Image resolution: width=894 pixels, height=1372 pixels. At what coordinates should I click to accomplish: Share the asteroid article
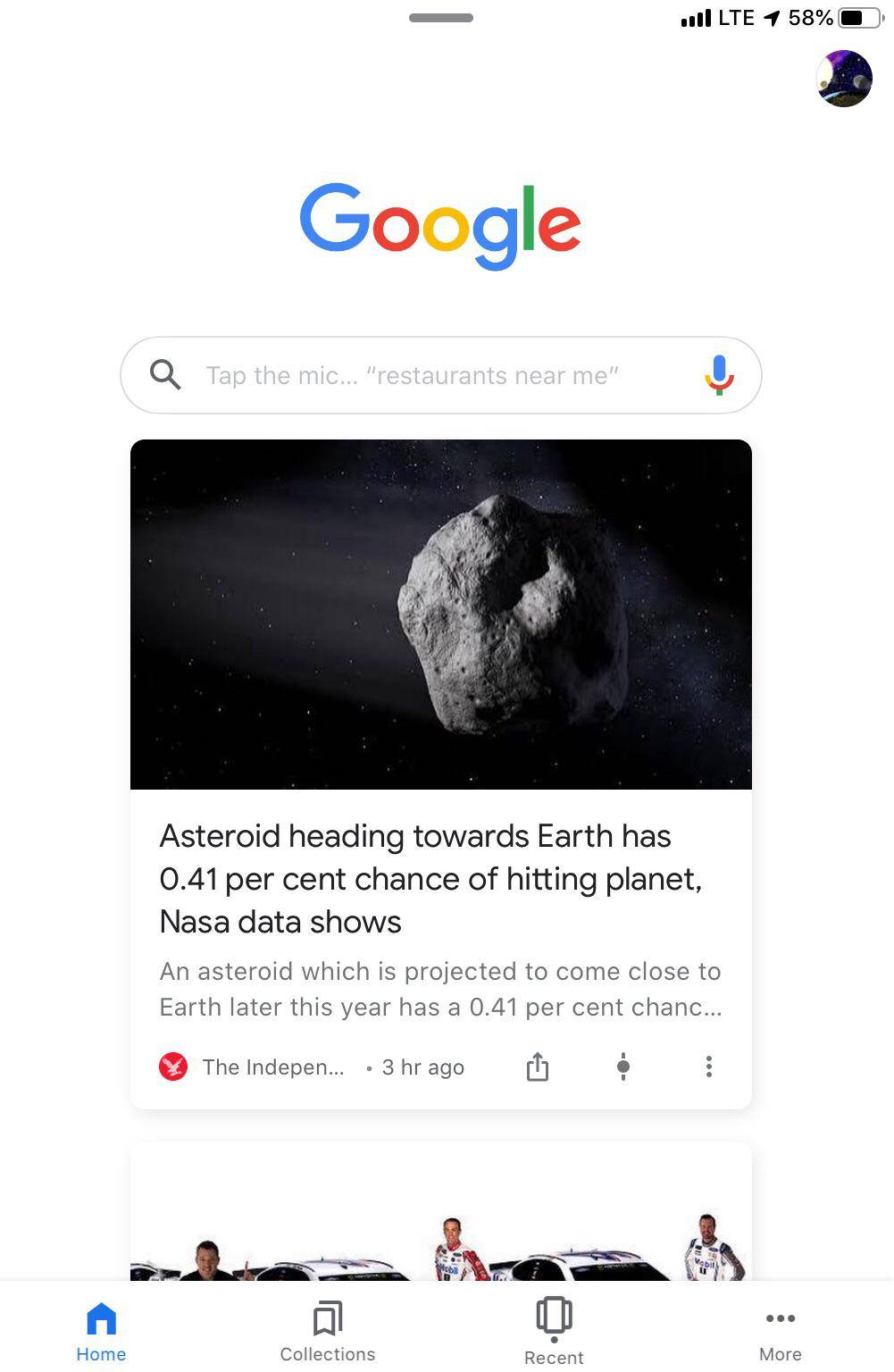point(537,1067)
